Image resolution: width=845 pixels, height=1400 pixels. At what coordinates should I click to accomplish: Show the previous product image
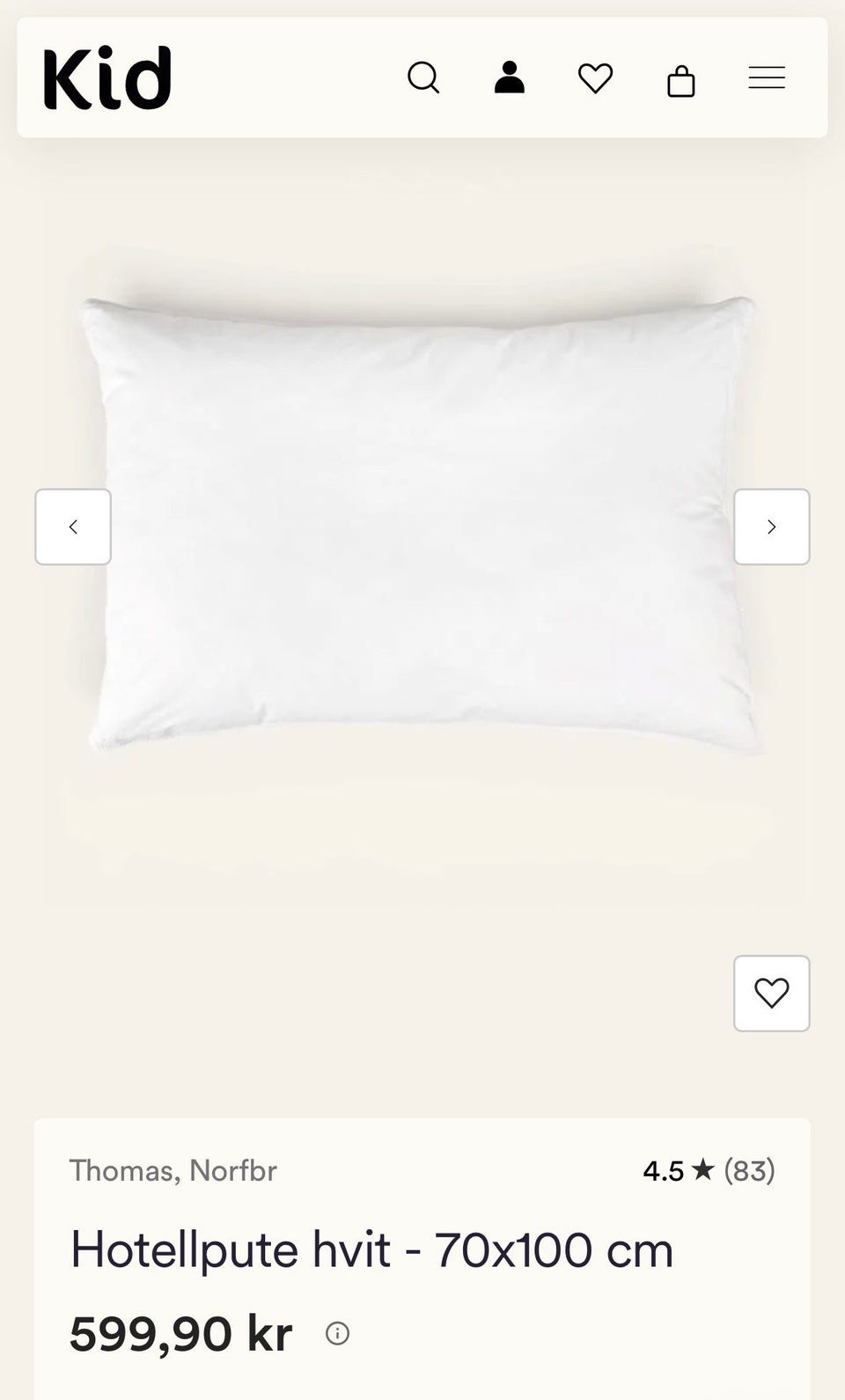73,527
